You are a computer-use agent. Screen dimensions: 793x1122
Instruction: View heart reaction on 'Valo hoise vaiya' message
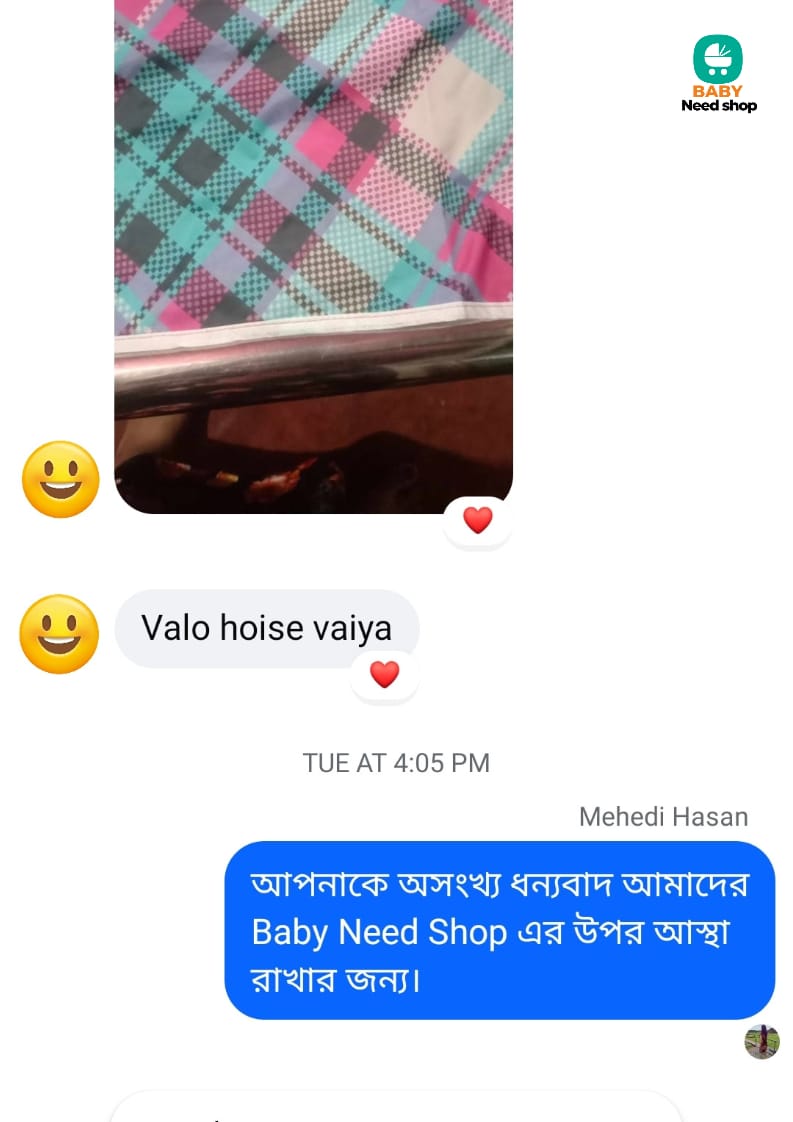point(385,675)
